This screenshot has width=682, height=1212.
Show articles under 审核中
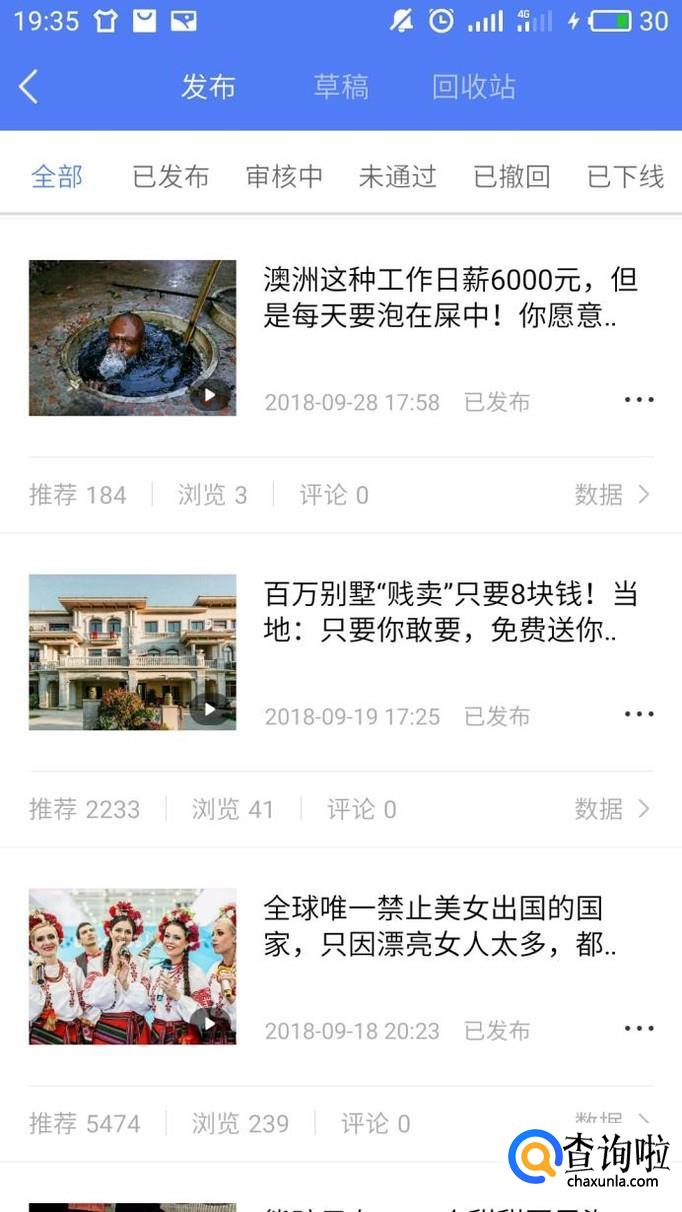pyautogui.click(x=284, y=177)
